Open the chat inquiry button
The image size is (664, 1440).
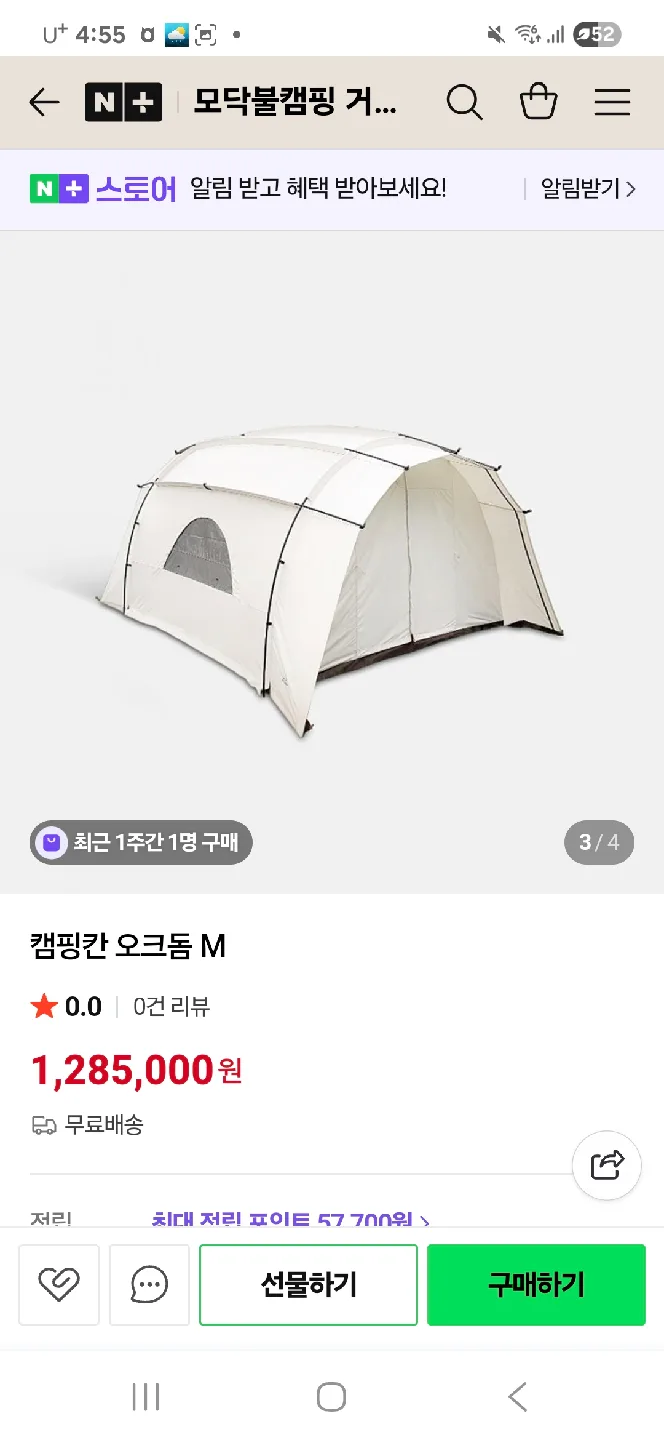(x=149, y=1285)
